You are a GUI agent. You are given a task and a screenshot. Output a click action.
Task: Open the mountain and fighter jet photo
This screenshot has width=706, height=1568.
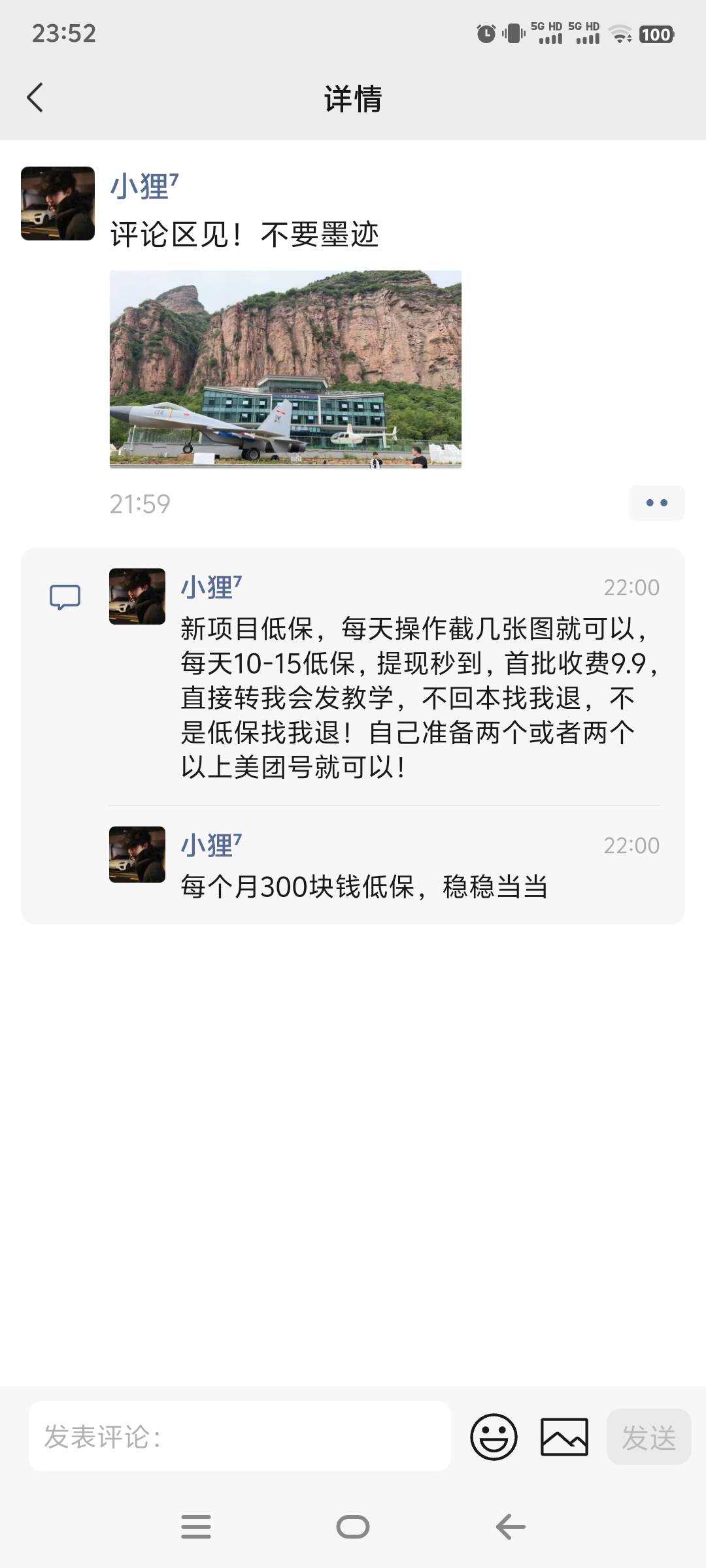tap(286, 369)
